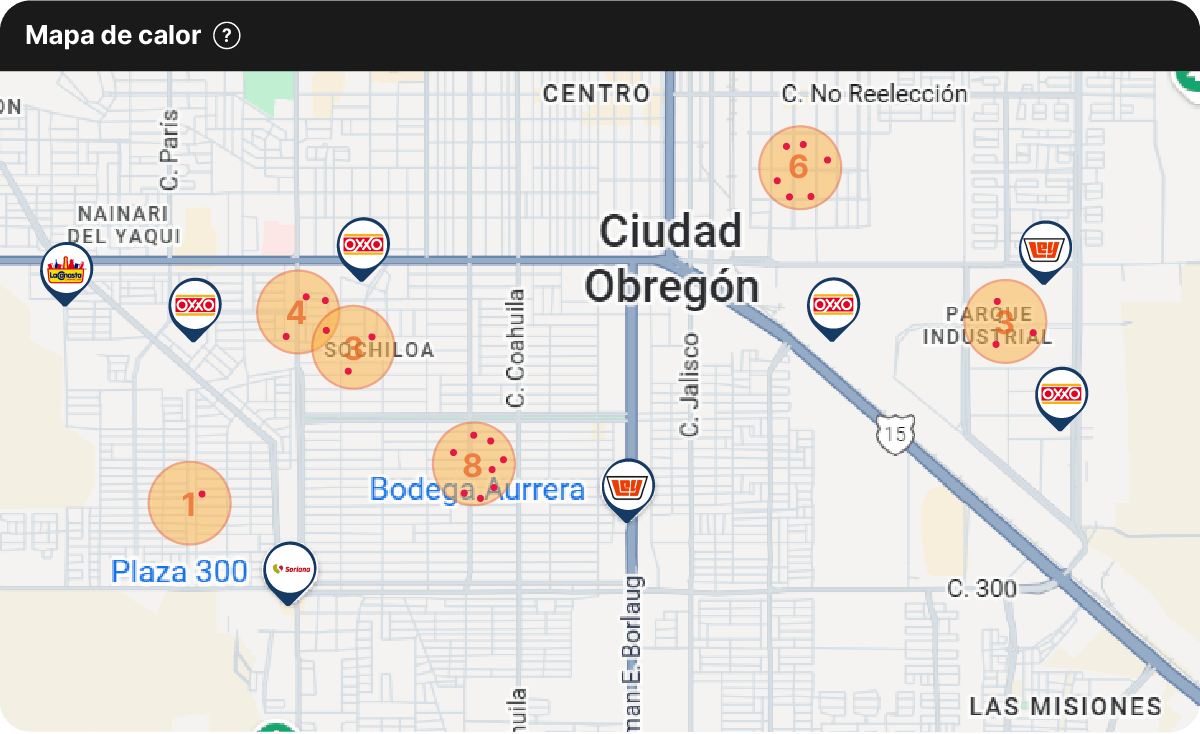Open the Mapa de calor help icon
Image resolution: width=1200 pixels, height=734 pixels.
228,36
